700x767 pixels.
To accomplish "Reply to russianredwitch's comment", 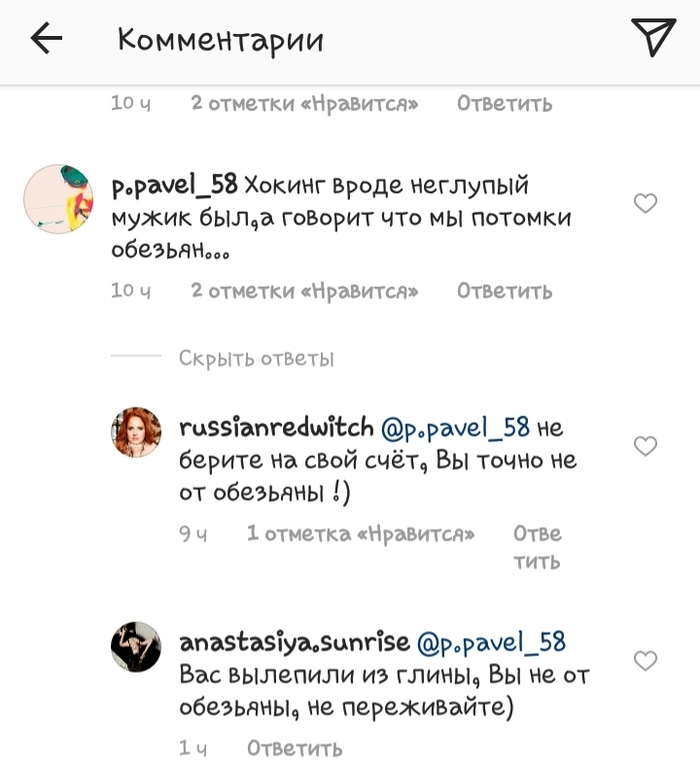I will click(x=537, y=547).
